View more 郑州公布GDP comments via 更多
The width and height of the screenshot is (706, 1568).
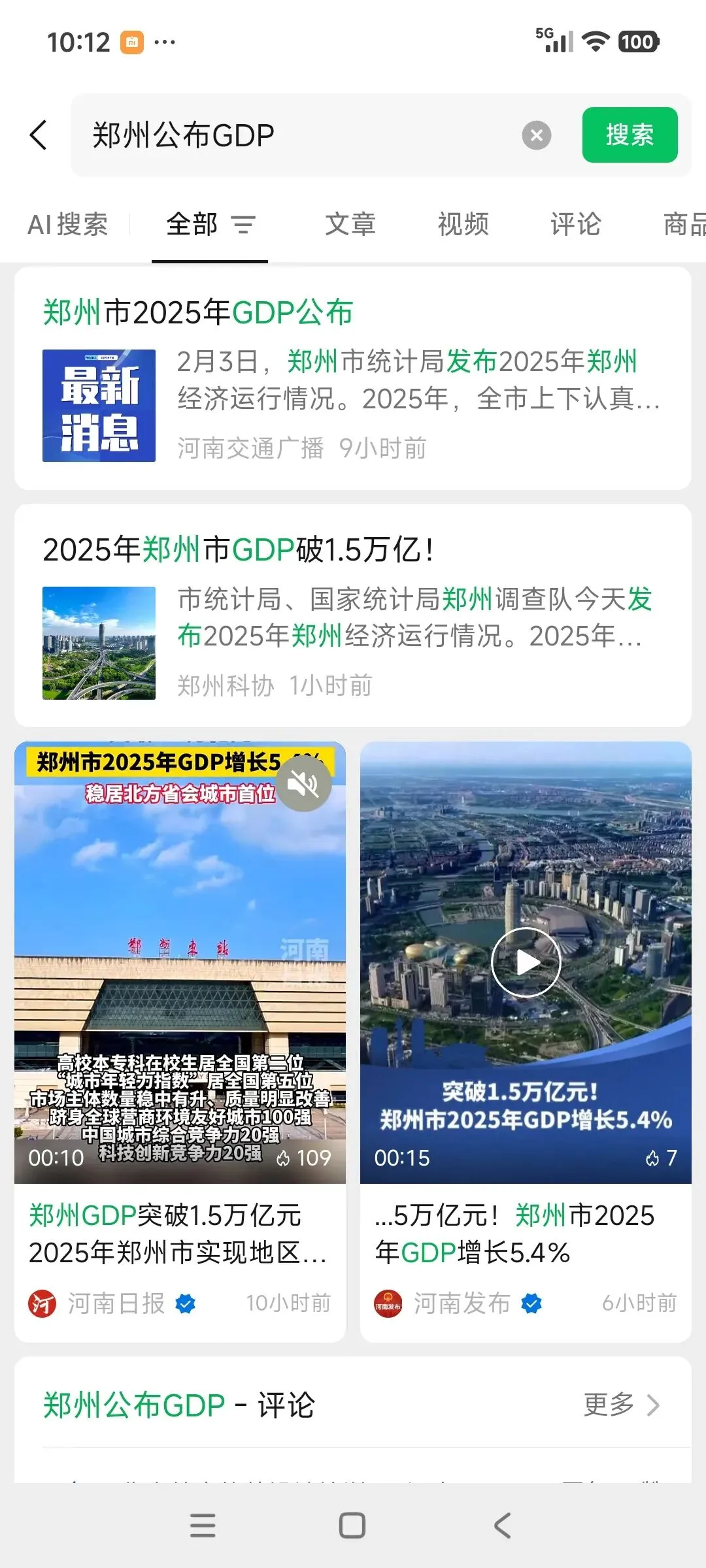pyautogui.click(x=621, y=1405)
